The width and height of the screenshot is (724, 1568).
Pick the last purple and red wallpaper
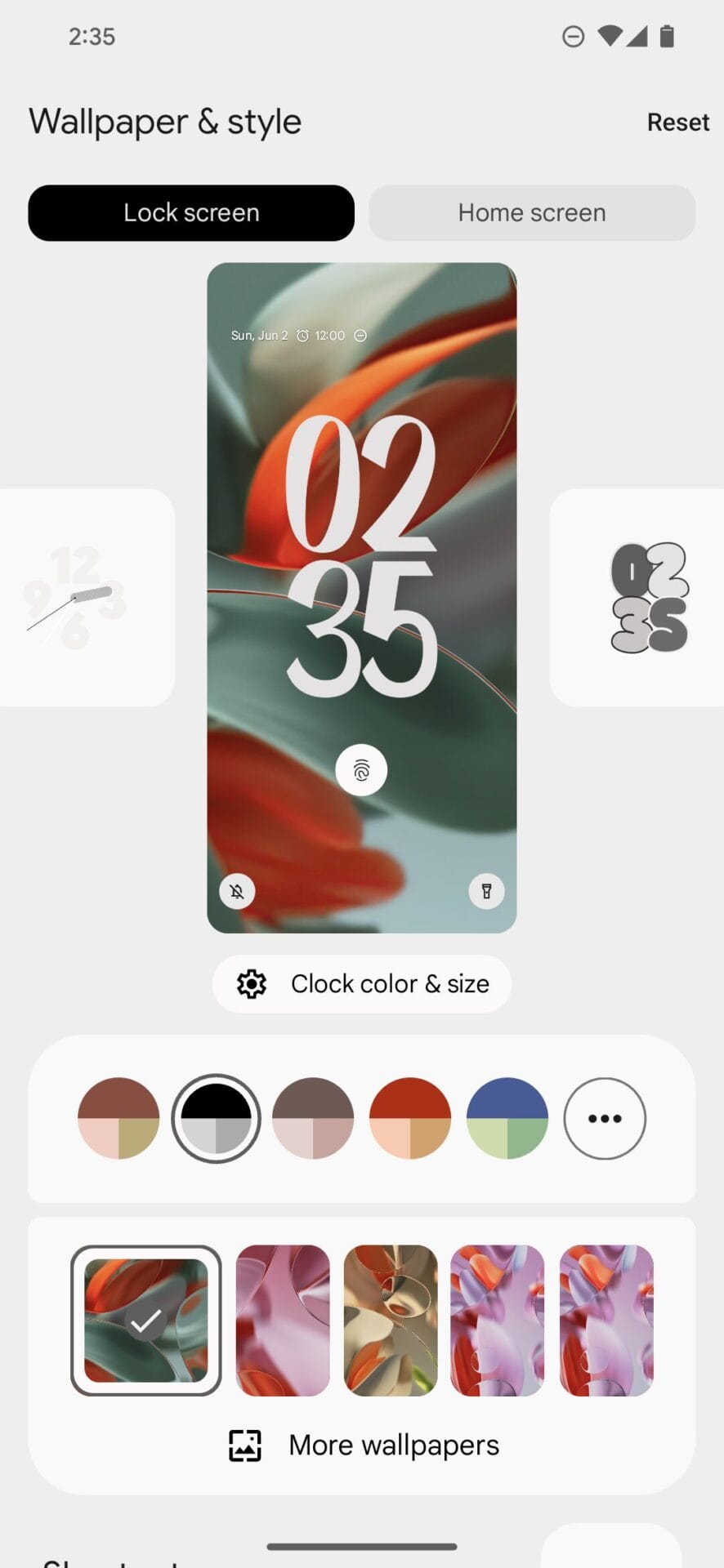pos(606,1321)
